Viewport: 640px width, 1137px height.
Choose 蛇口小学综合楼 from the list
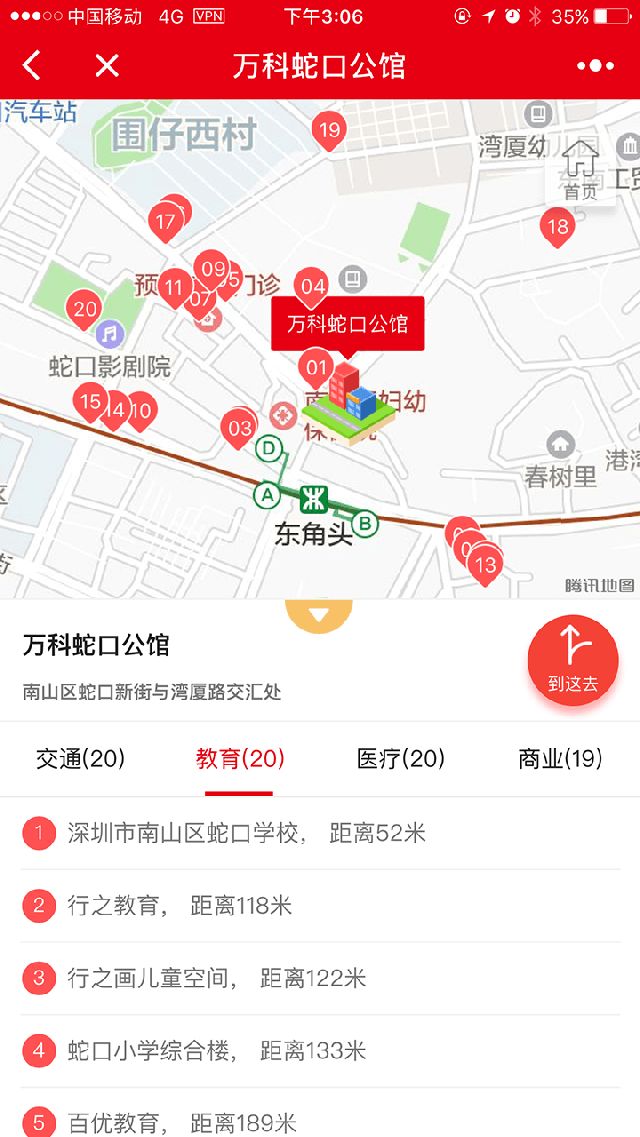(x=217, y=1051)
